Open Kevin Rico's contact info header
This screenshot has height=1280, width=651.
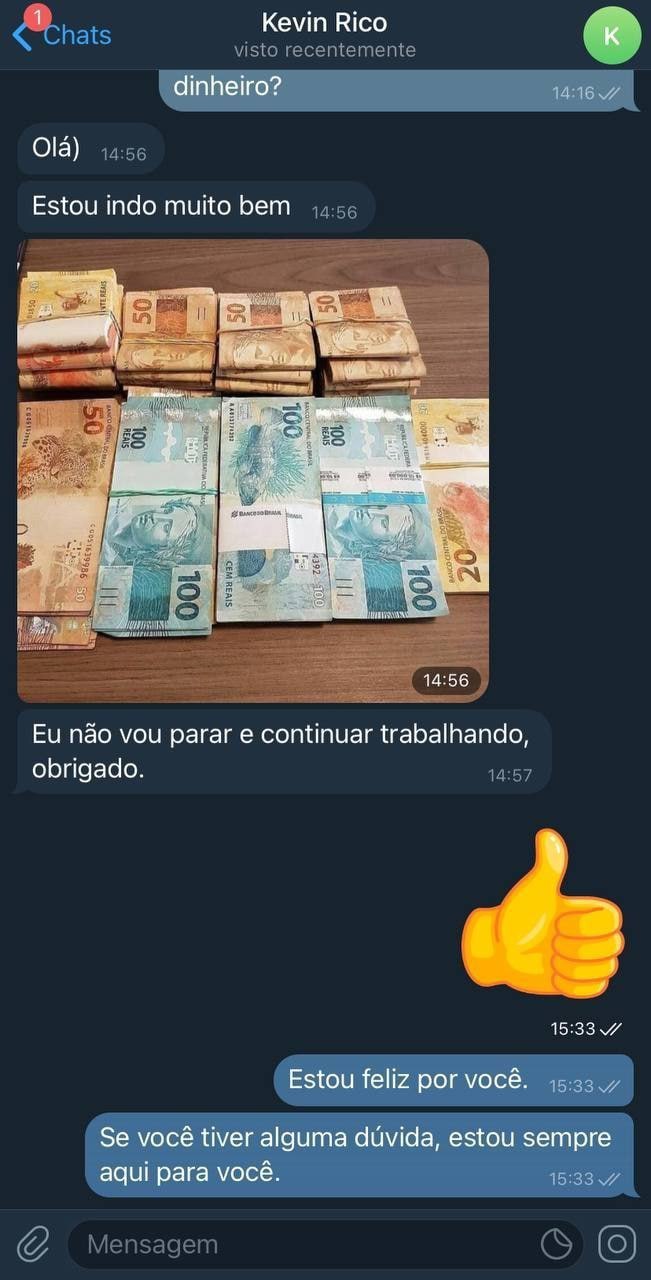coord(324,34)
